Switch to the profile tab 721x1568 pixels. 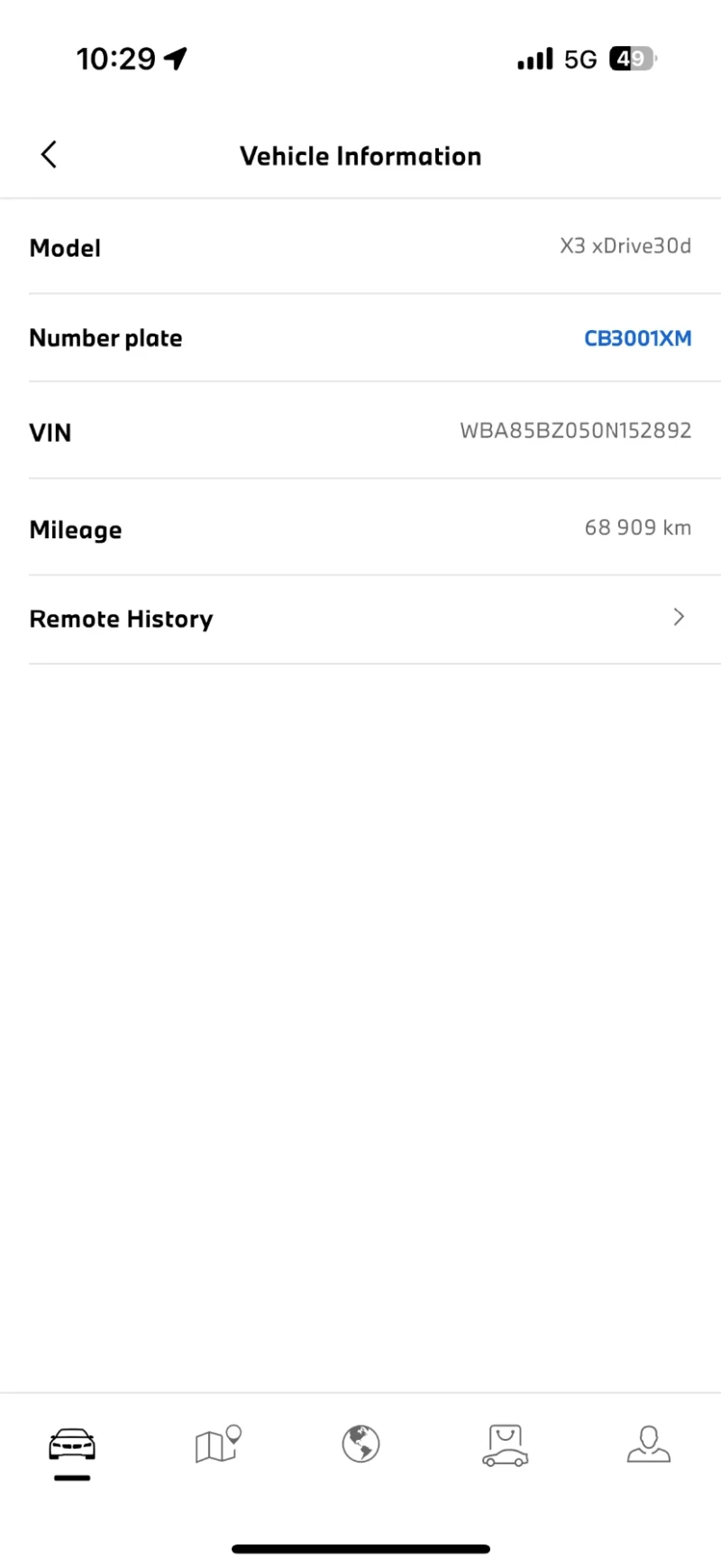click(649, 1444)
